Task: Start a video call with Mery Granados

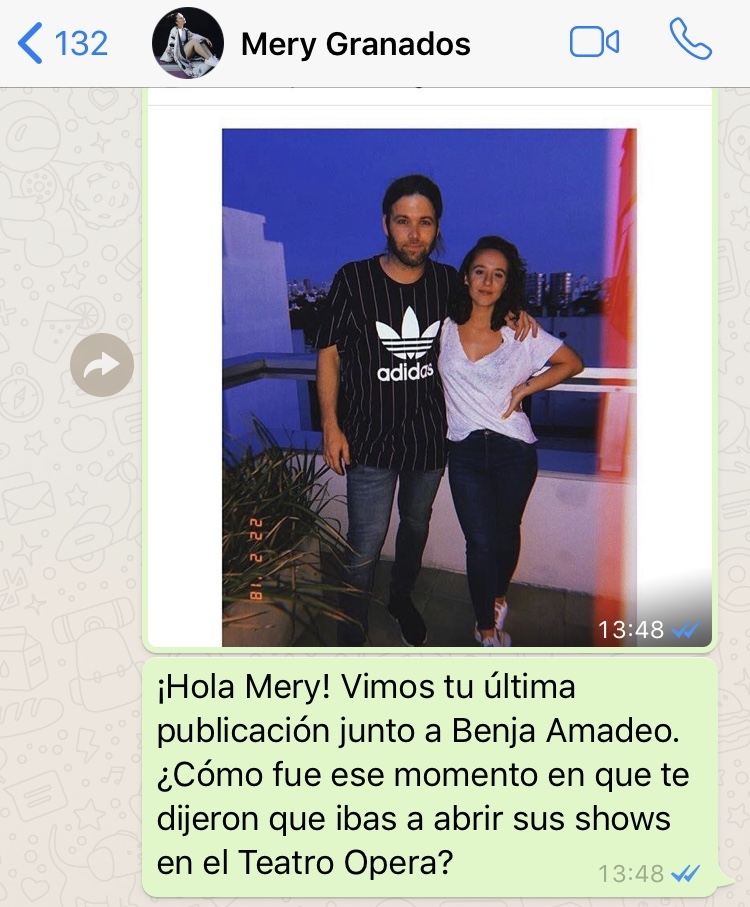Action: pyautogui.click(x=594, y=42)
